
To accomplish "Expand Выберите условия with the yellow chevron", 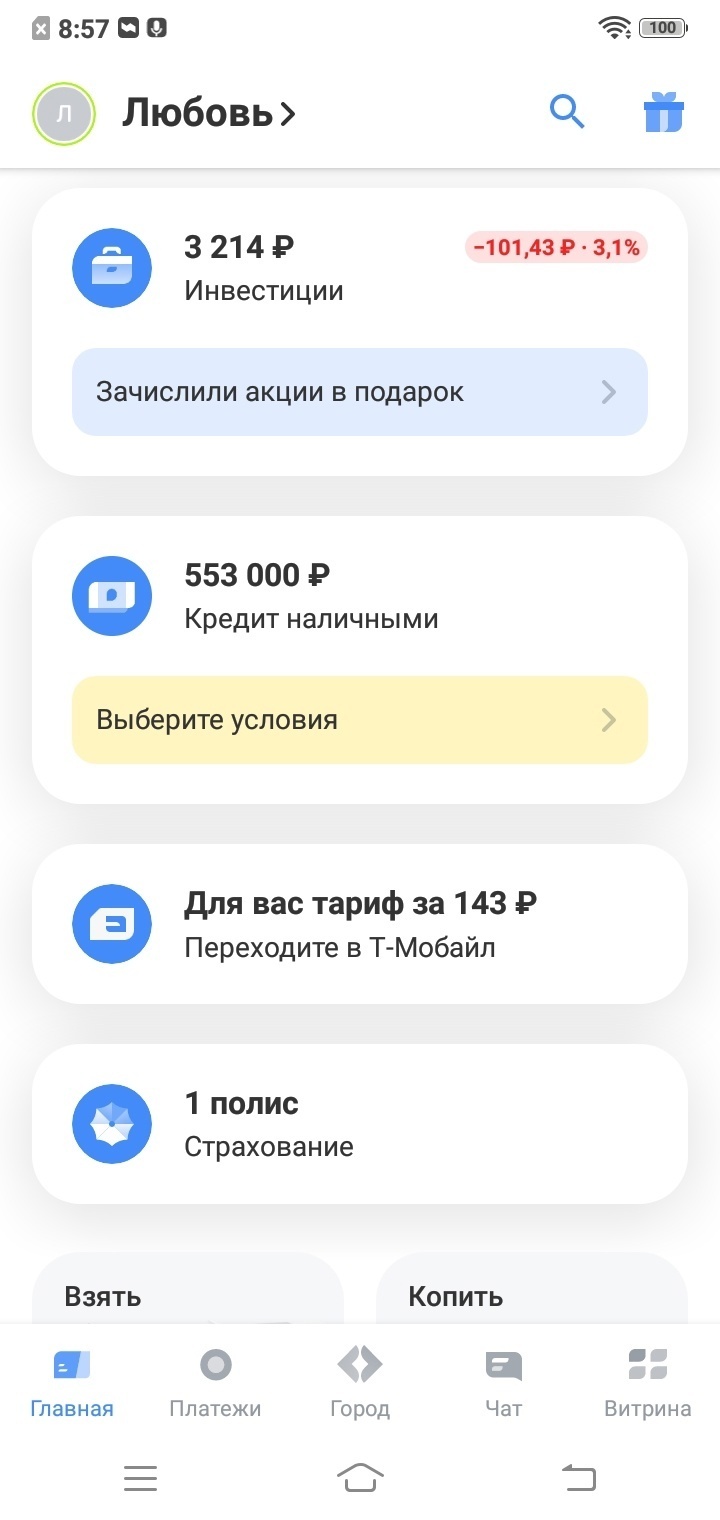I will pos(608,719).
